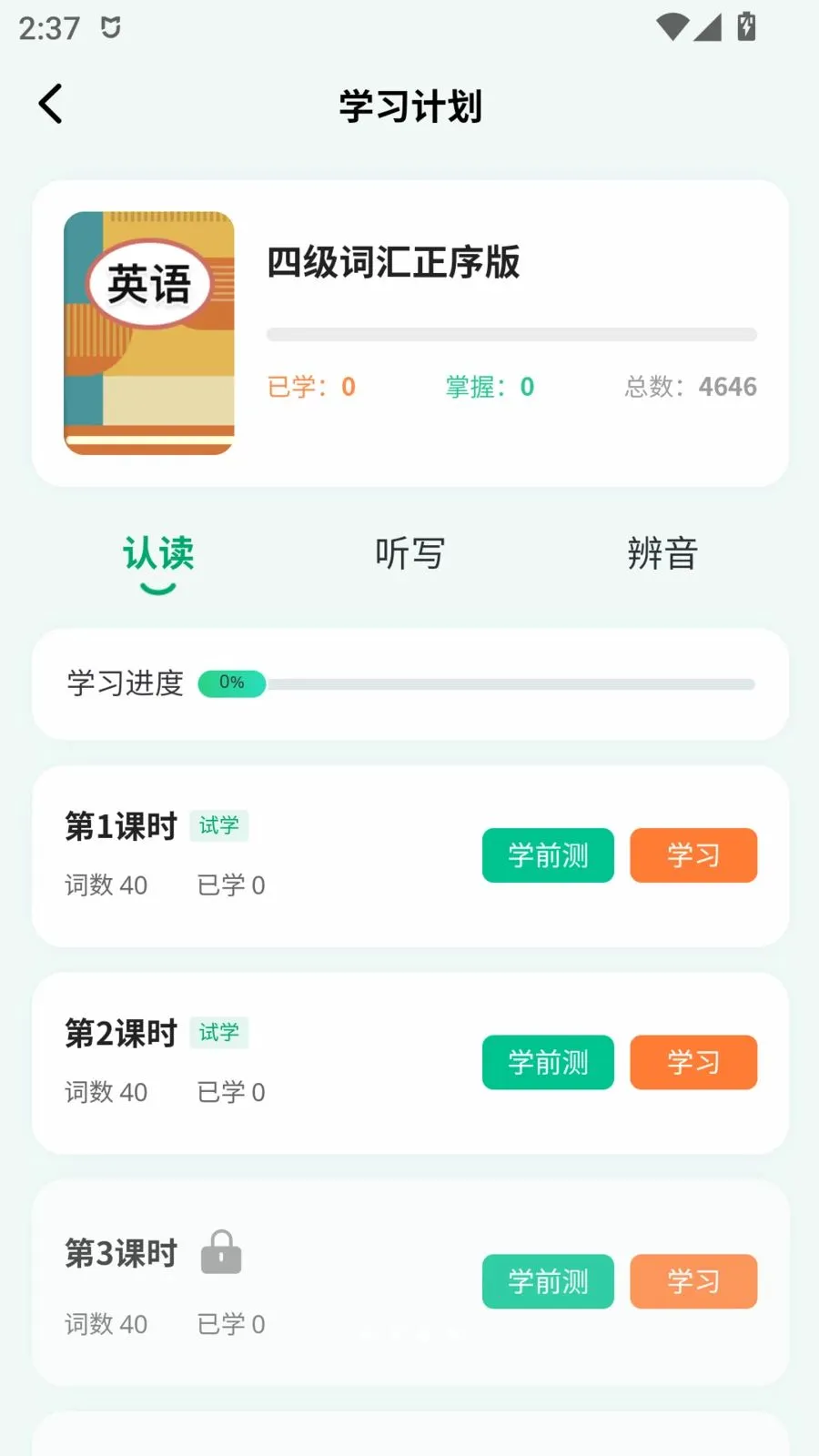819x1456 pixels.
Task: Click the 试学 badge on 第2课时
Action: click(218, 1032)
